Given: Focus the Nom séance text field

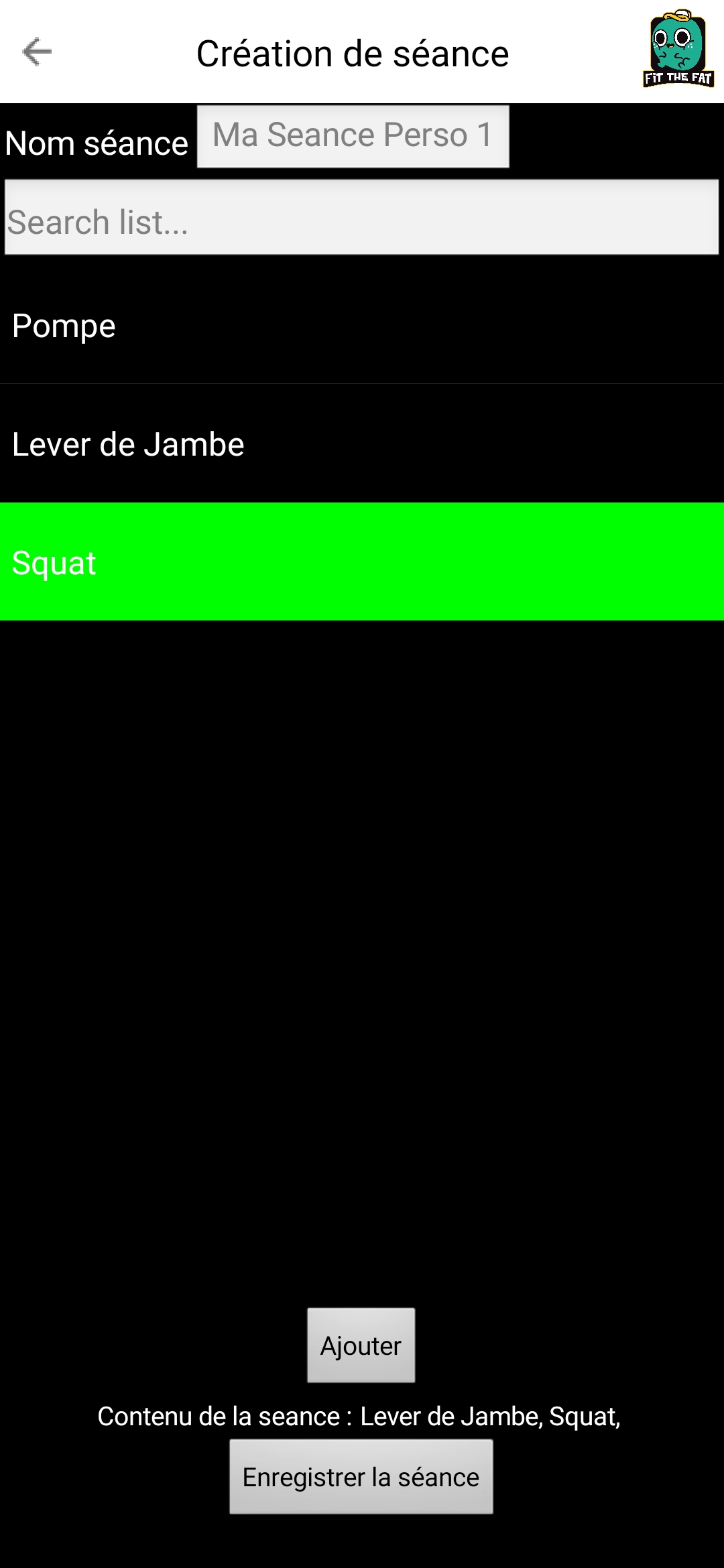Looking at the screenshot, I should click(353, 136).
